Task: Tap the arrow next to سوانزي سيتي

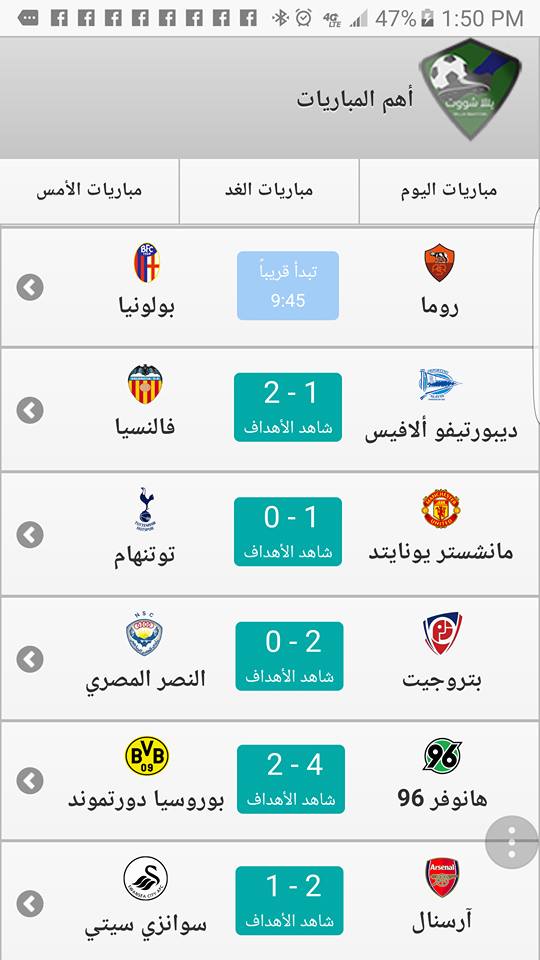Action: [x=30, y=904]
